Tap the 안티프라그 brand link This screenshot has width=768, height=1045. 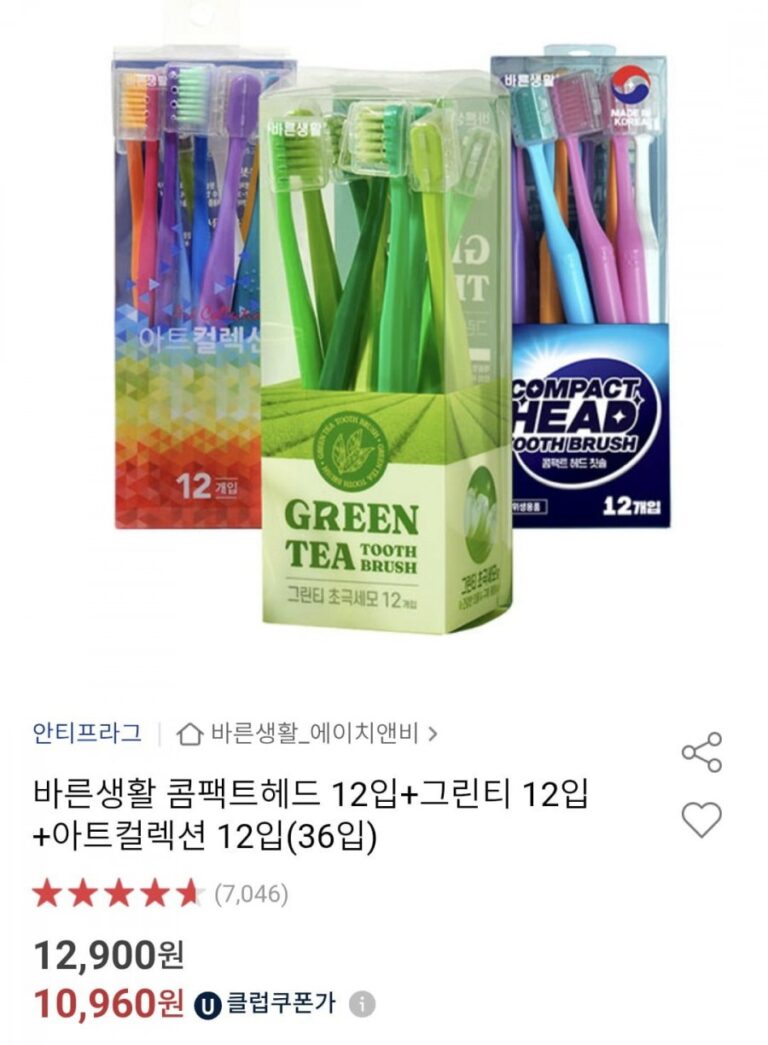pyautogui.click(x=87, y=734)
